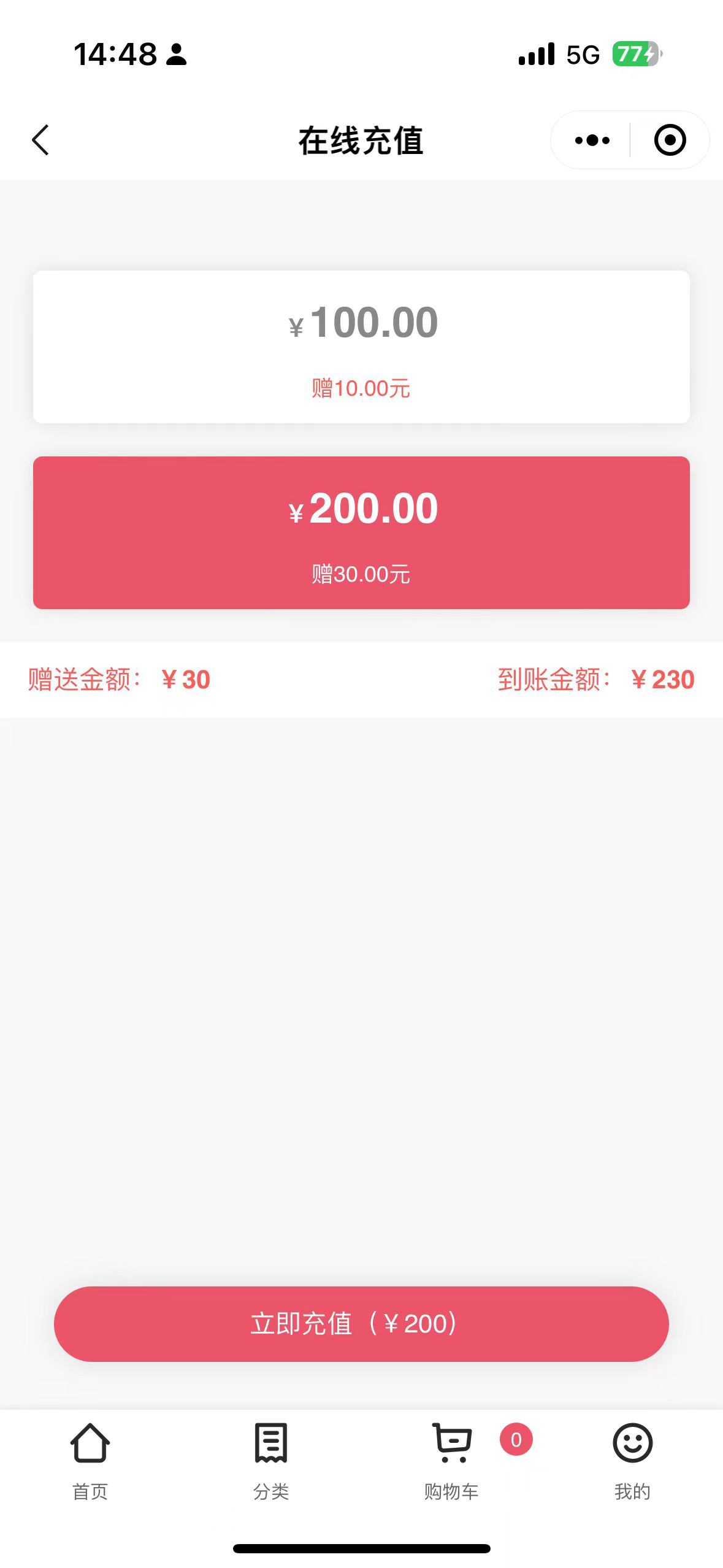The width and height of the screenshot is (723, 1568).
Task: Tap 立即充值 (¥200) button
Action: coord(361,1323)
